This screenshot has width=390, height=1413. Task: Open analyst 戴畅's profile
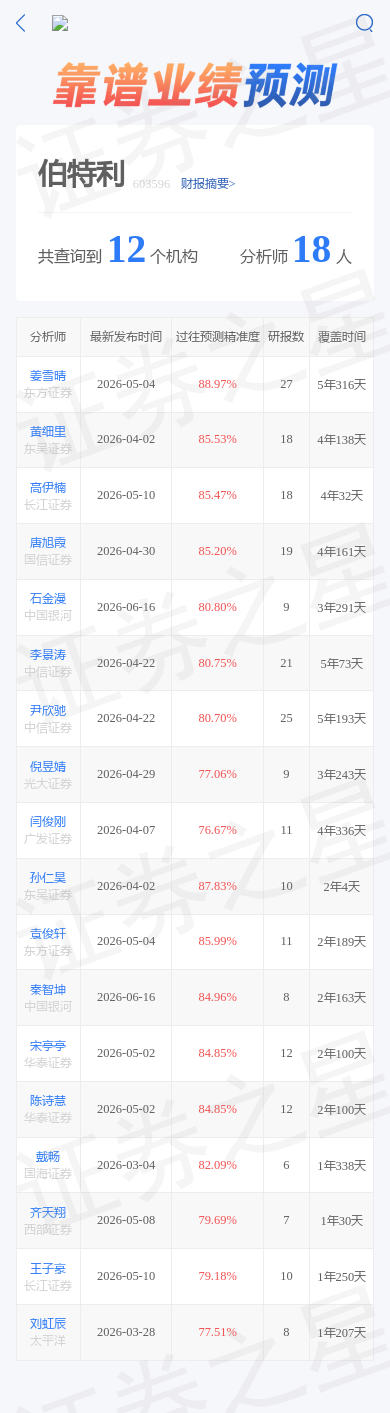point(48,1157)
